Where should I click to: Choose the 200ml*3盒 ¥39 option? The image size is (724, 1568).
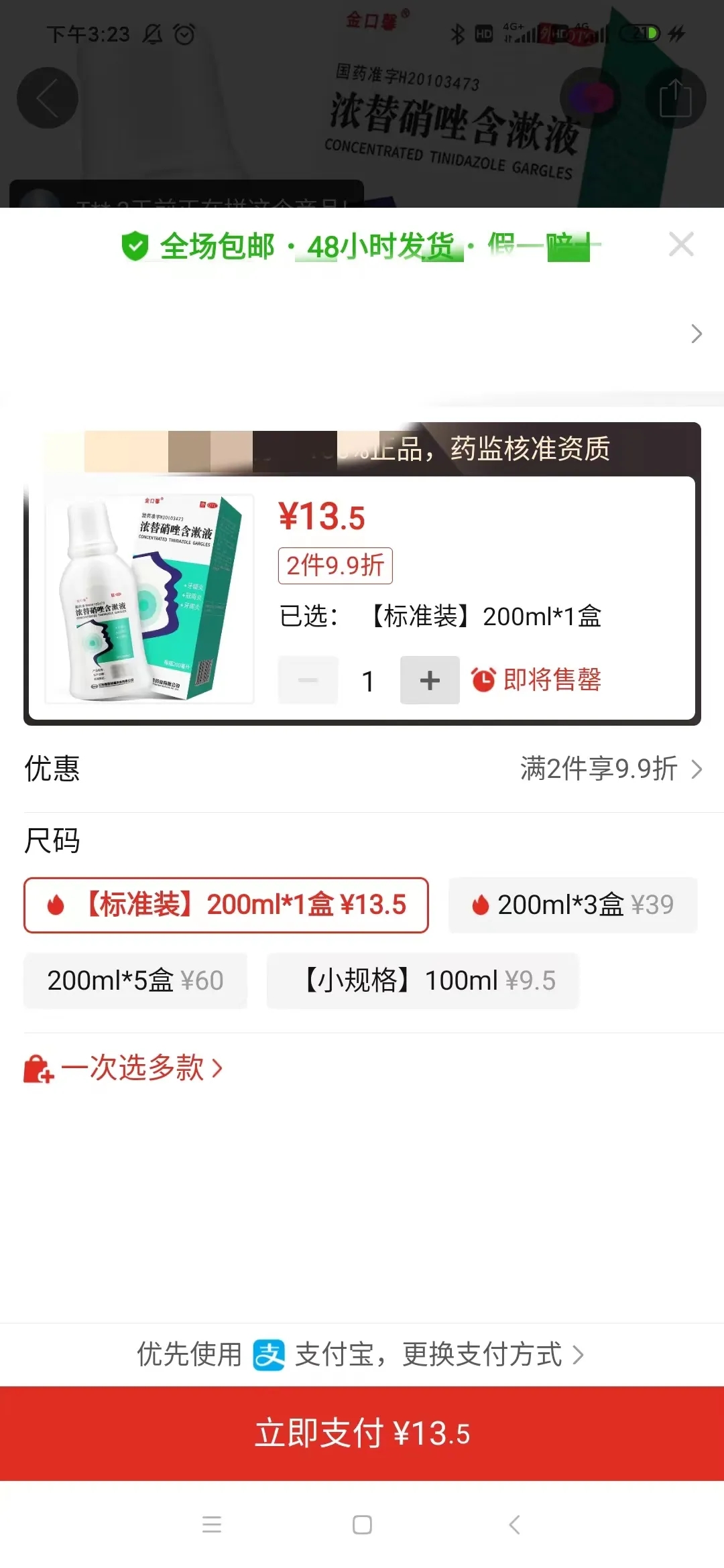pos(572,905)
